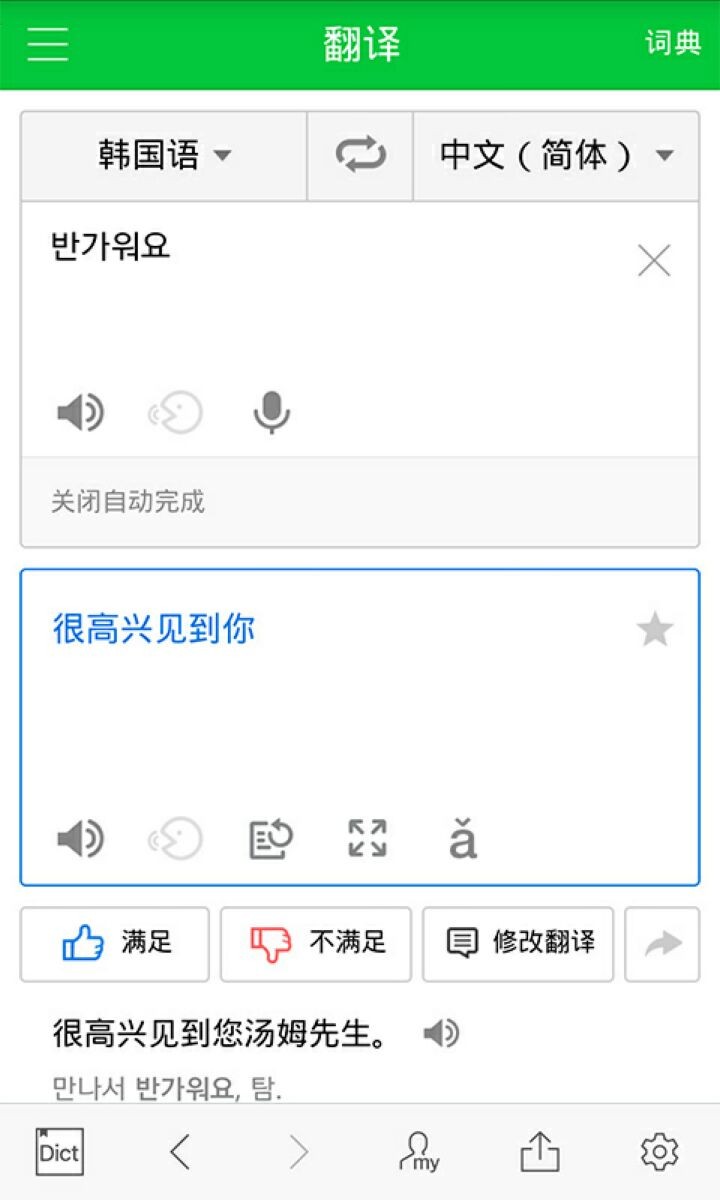Open the Dict tool in the bottom bar
Viewport: 720px width, 1200px height.
(57, 1151)
